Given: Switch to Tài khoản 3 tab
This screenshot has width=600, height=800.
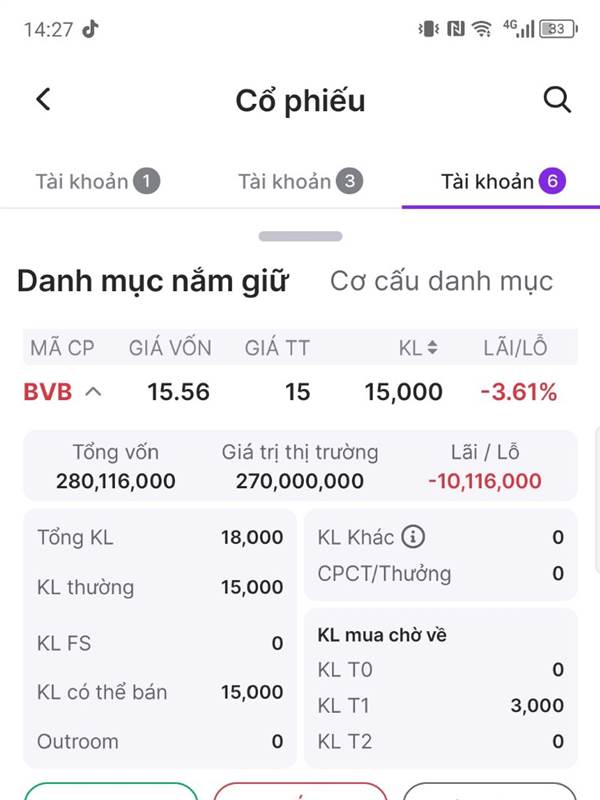Looking at the screenshot, I should click(300, 181).
